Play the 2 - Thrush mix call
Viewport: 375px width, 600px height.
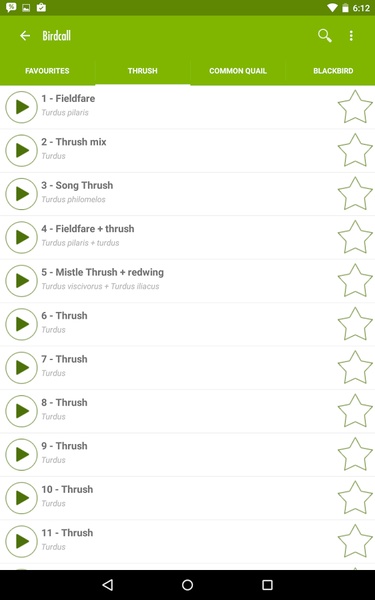point(21,150)
